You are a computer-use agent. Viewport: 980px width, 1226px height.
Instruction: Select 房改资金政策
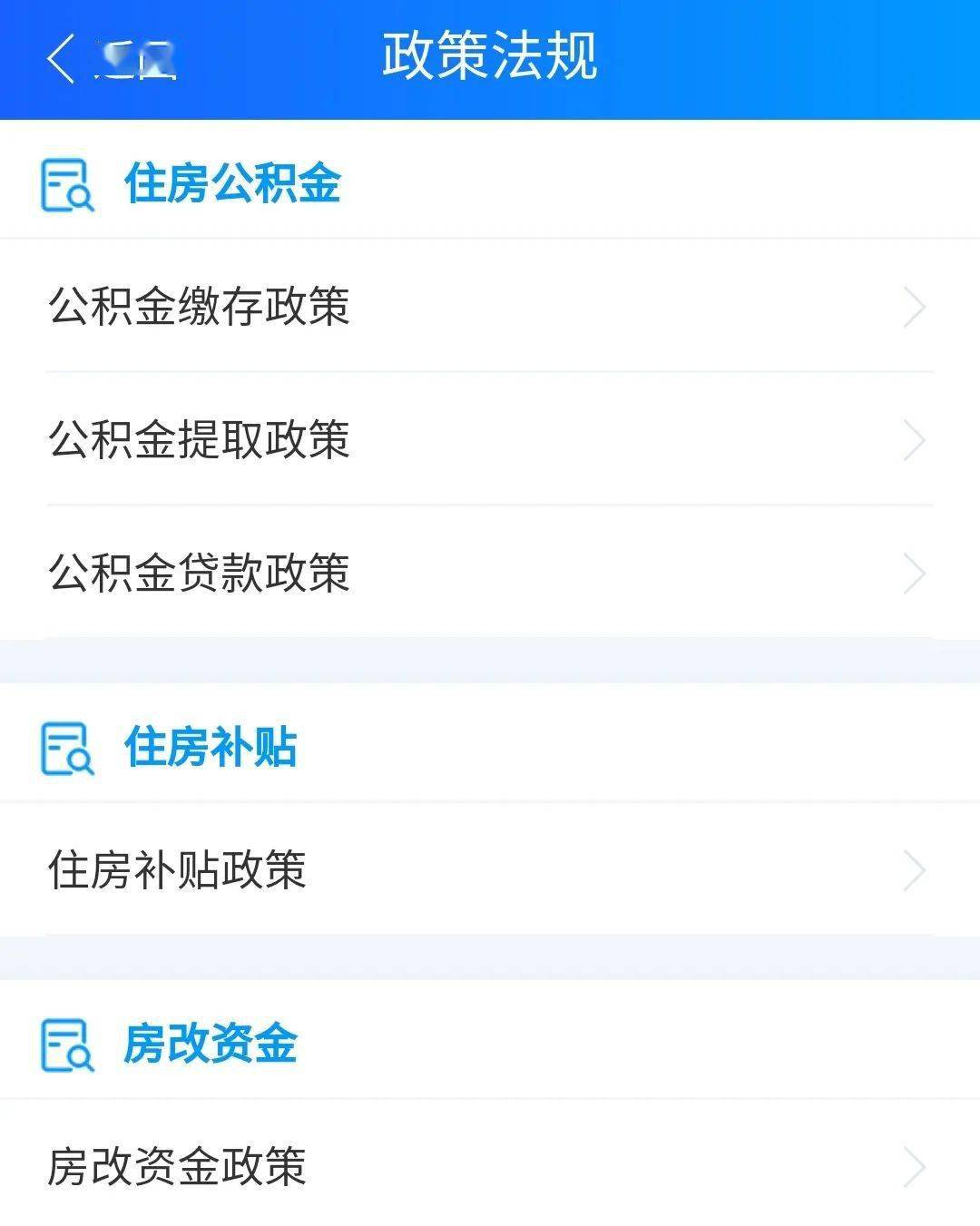[x=488, y=1166]
